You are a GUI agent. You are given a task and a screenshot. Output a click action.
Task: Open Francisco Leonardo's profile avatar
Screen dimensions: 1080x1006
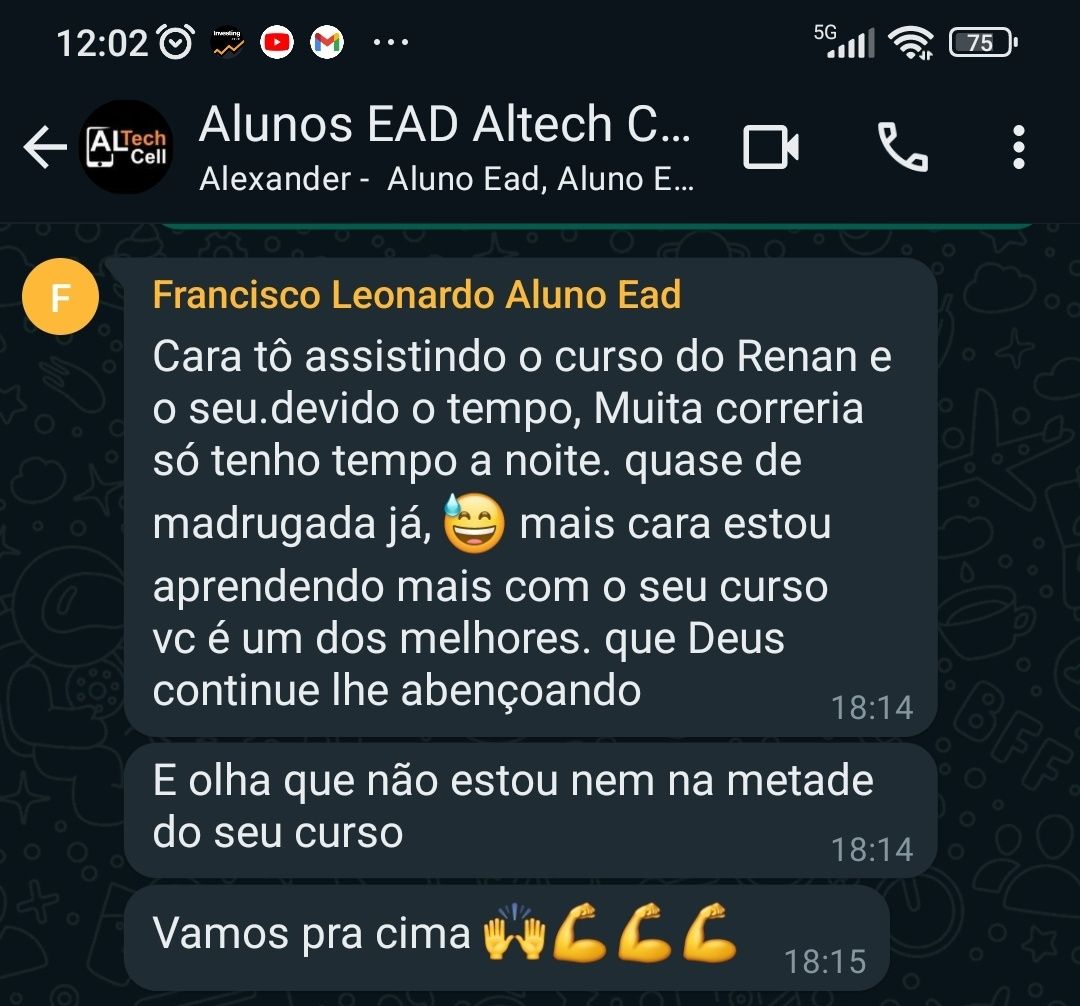(60, 296)
